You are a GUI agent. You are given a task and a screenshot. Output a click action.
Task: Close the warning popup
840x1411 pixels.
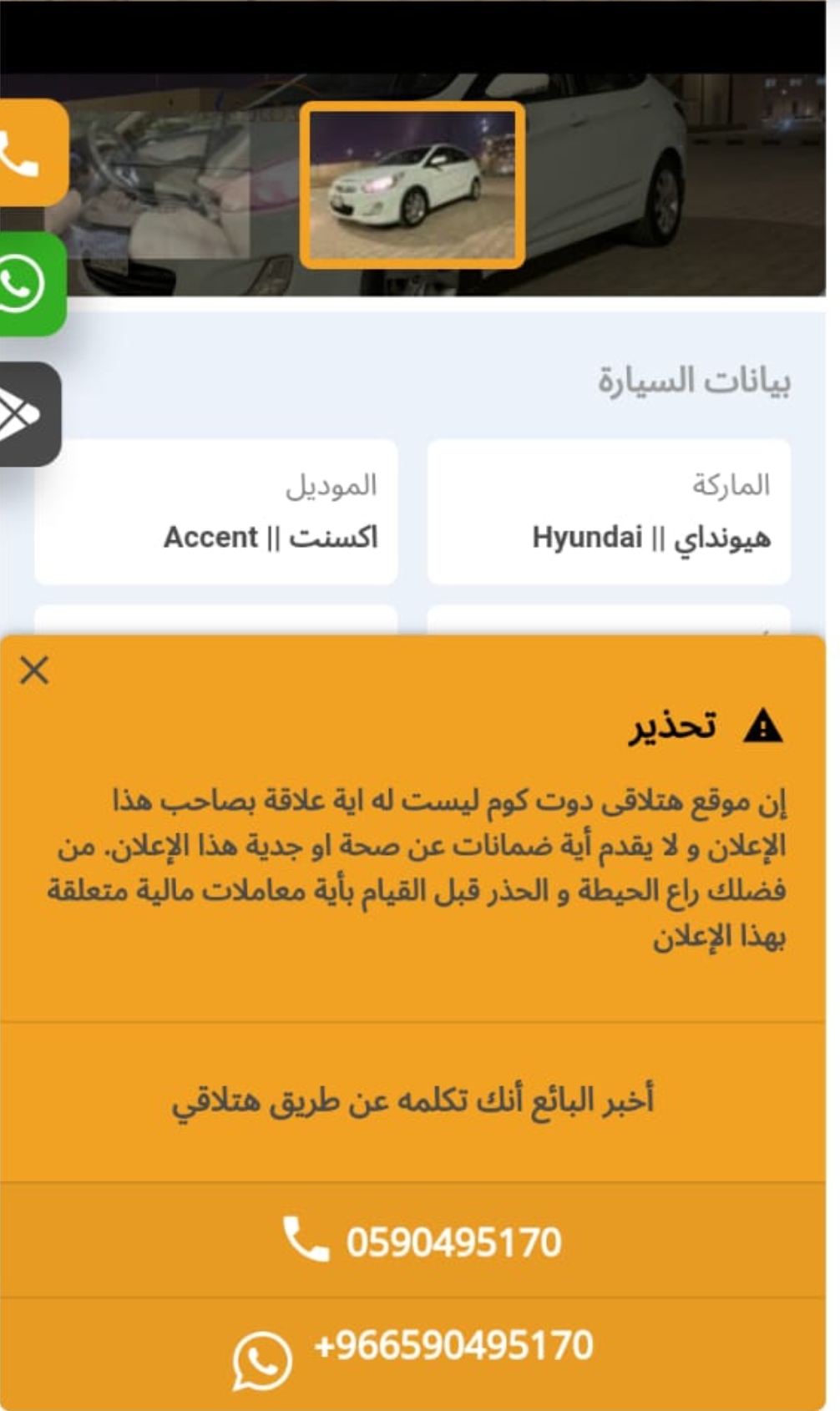coord(34,670)
